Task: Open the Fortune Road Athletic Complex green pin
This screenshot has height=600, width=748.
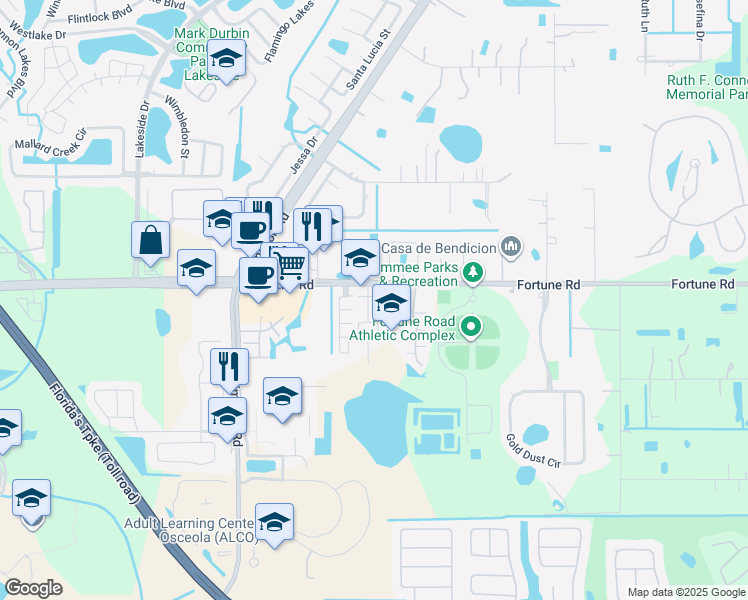Action: coord(471,327)
